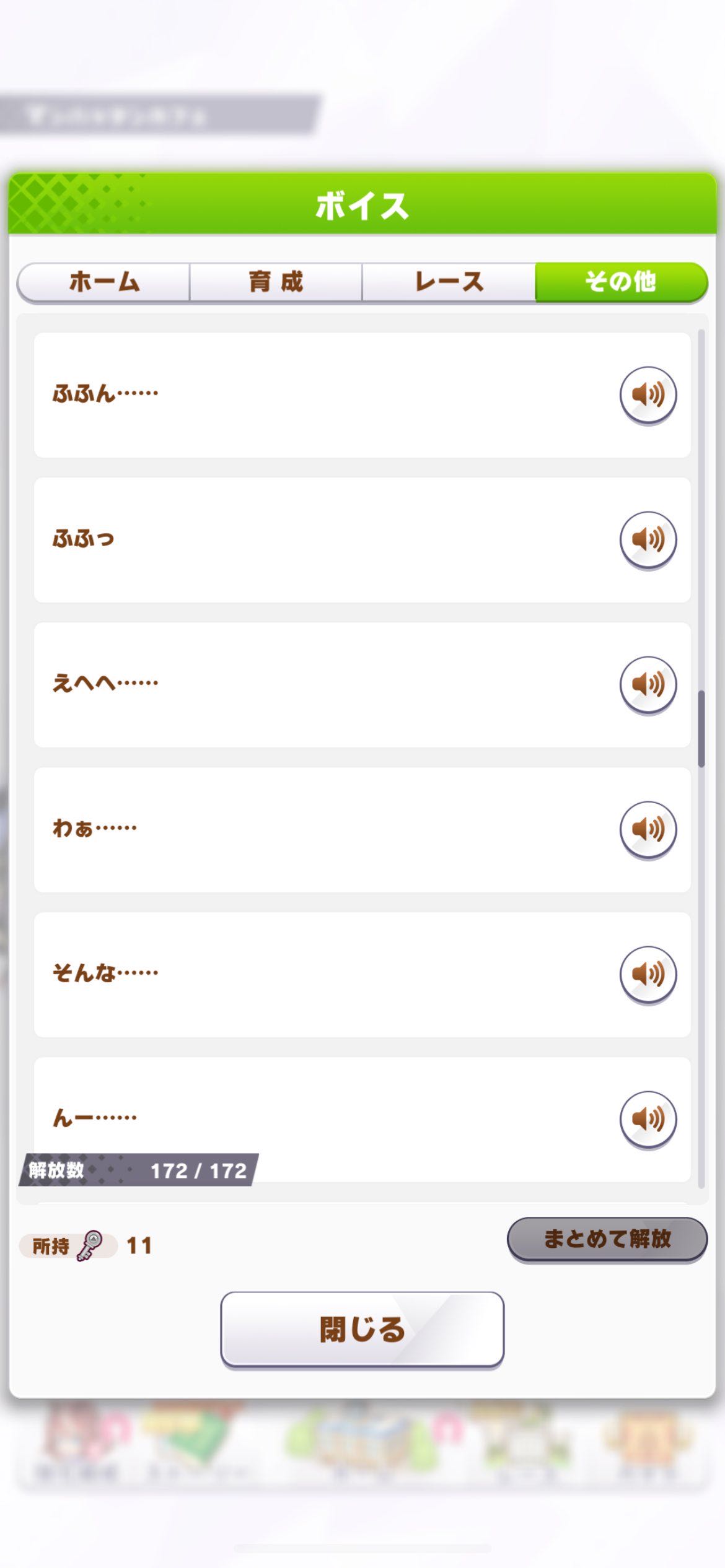Select the その他 tab
Screen dimensions: 725x1568
pyautogui.click(x=621, y=282)
